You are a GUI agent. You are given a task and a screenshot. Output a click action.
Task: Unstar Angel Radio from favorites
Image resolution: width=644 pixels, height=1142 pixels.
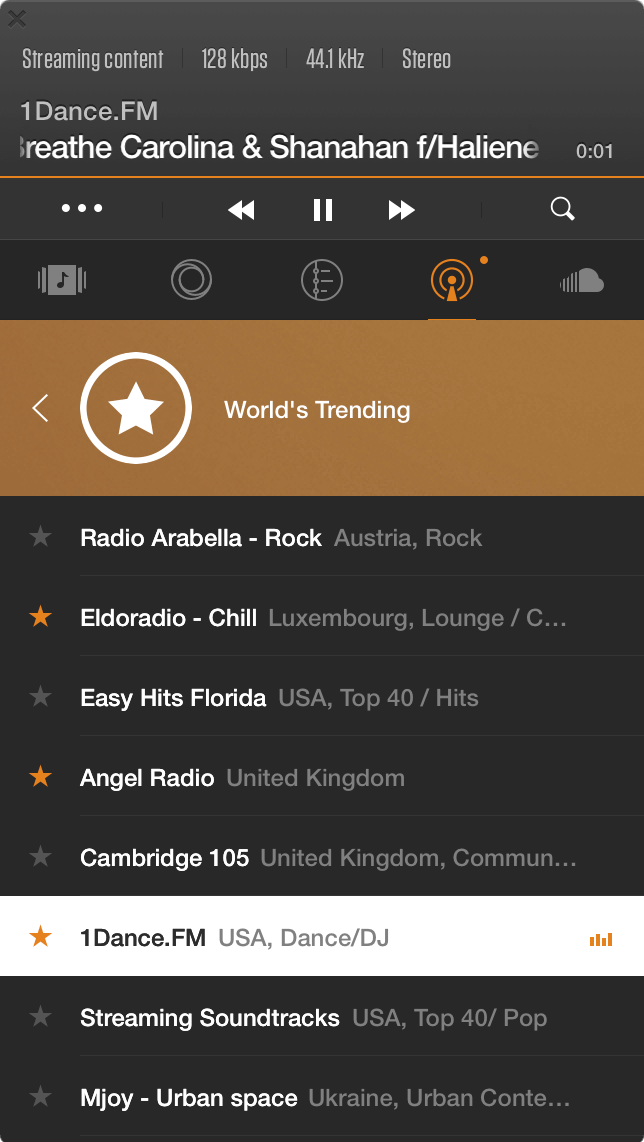click(x=40, y=778)
